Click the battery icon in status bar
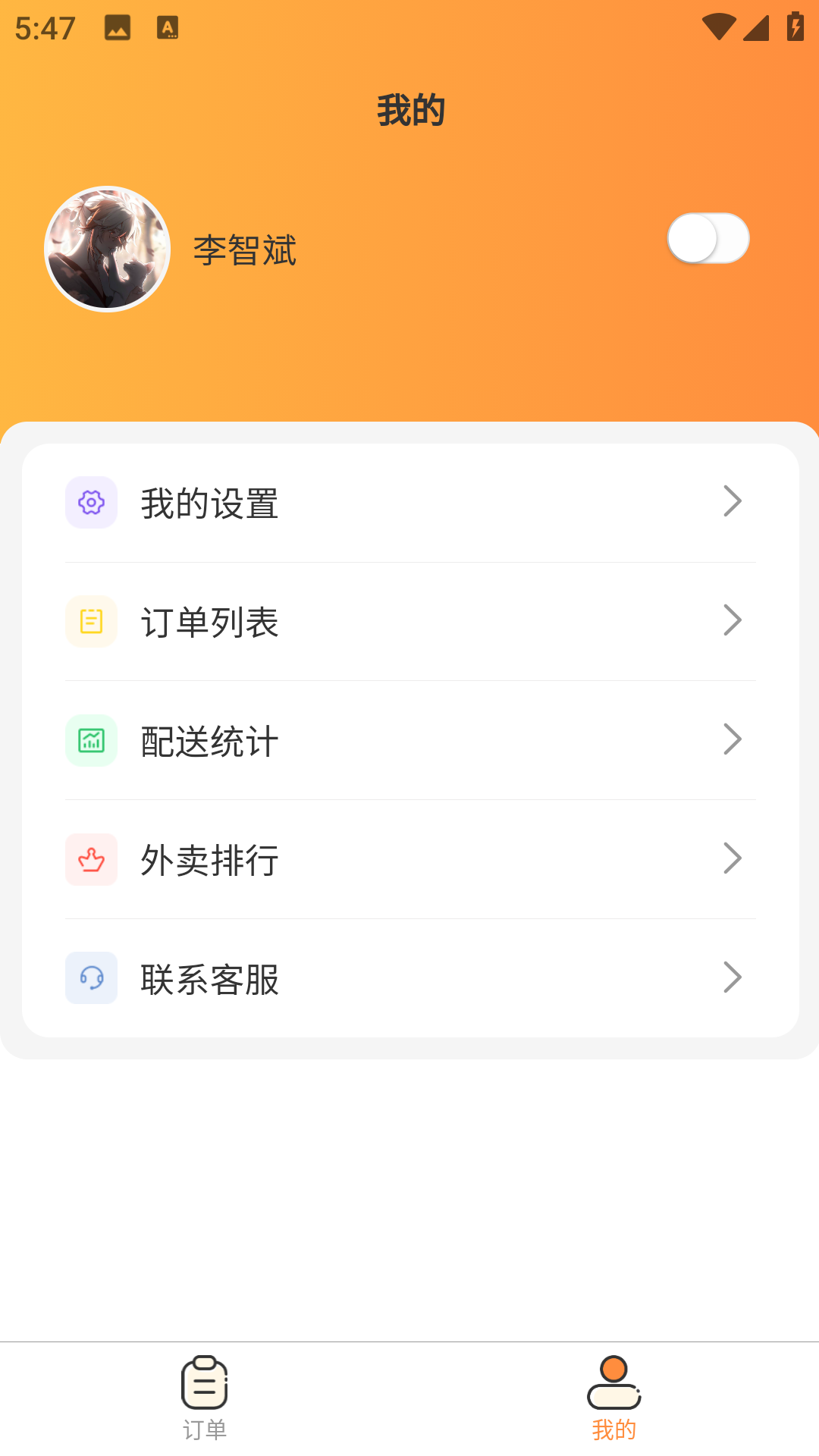The height and width of the screenshot is (1456, 819). (795, 27)
